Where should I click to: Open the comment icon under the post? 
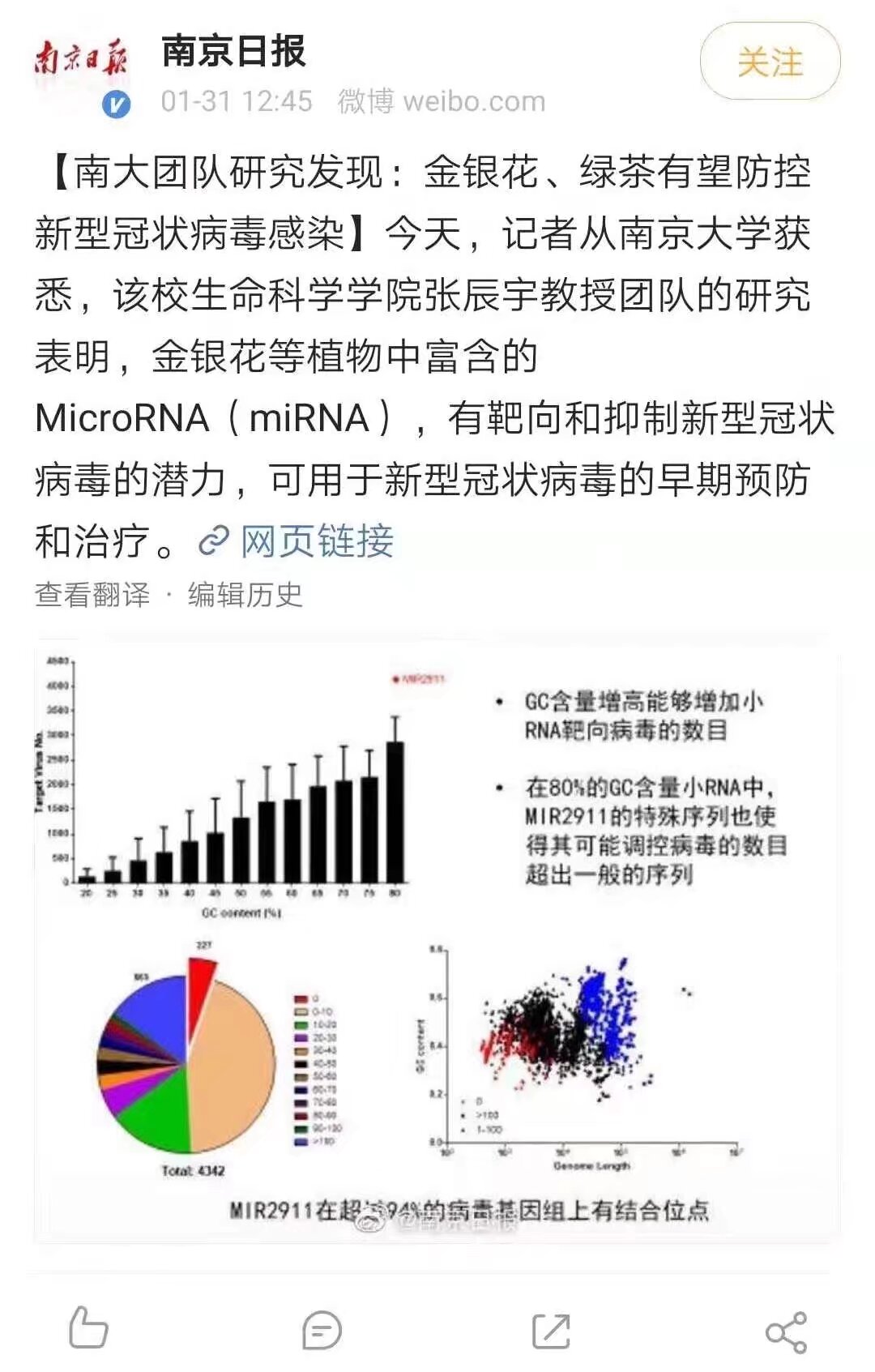(322, 1330)
